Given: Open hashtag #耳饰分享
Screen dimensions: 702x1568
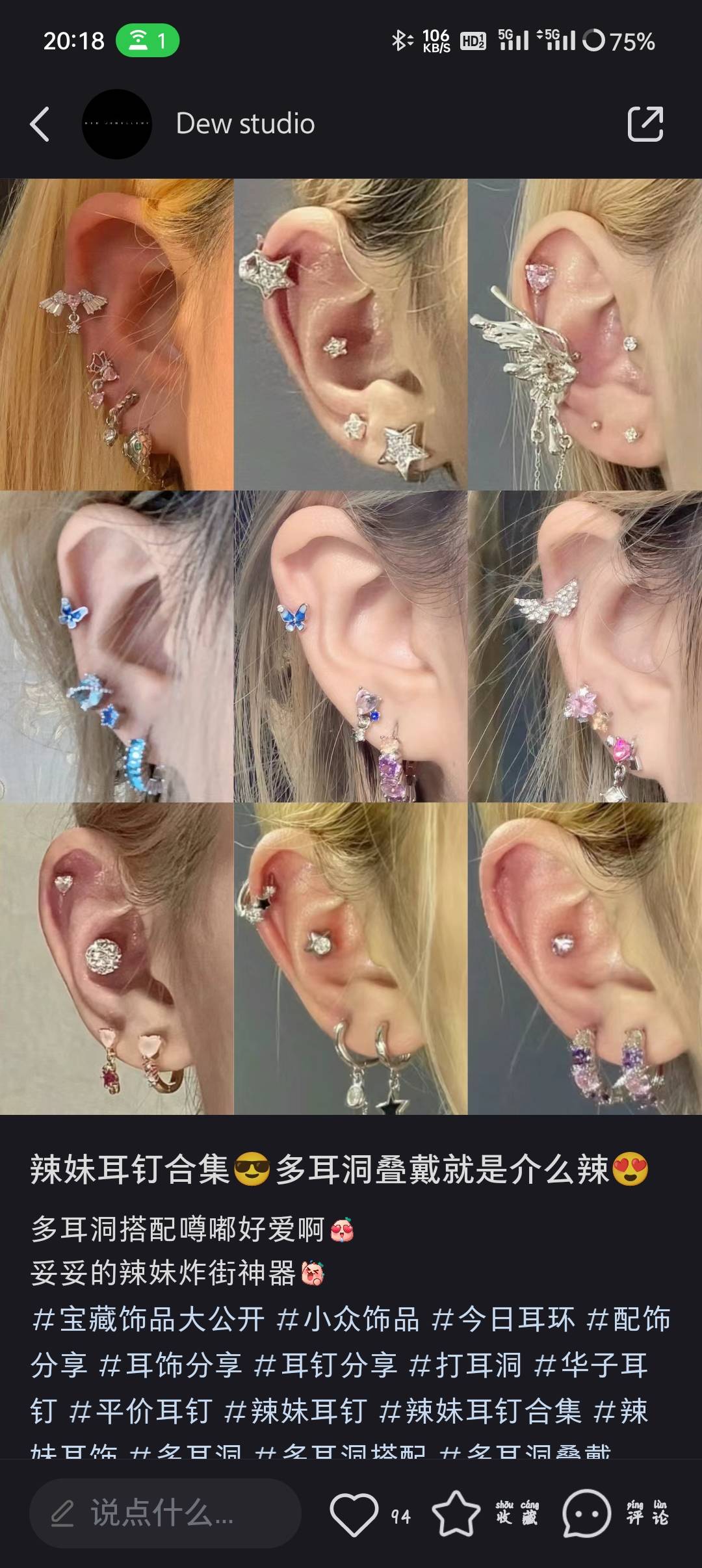Looking at the screenshot, I should click(170, 1365).
